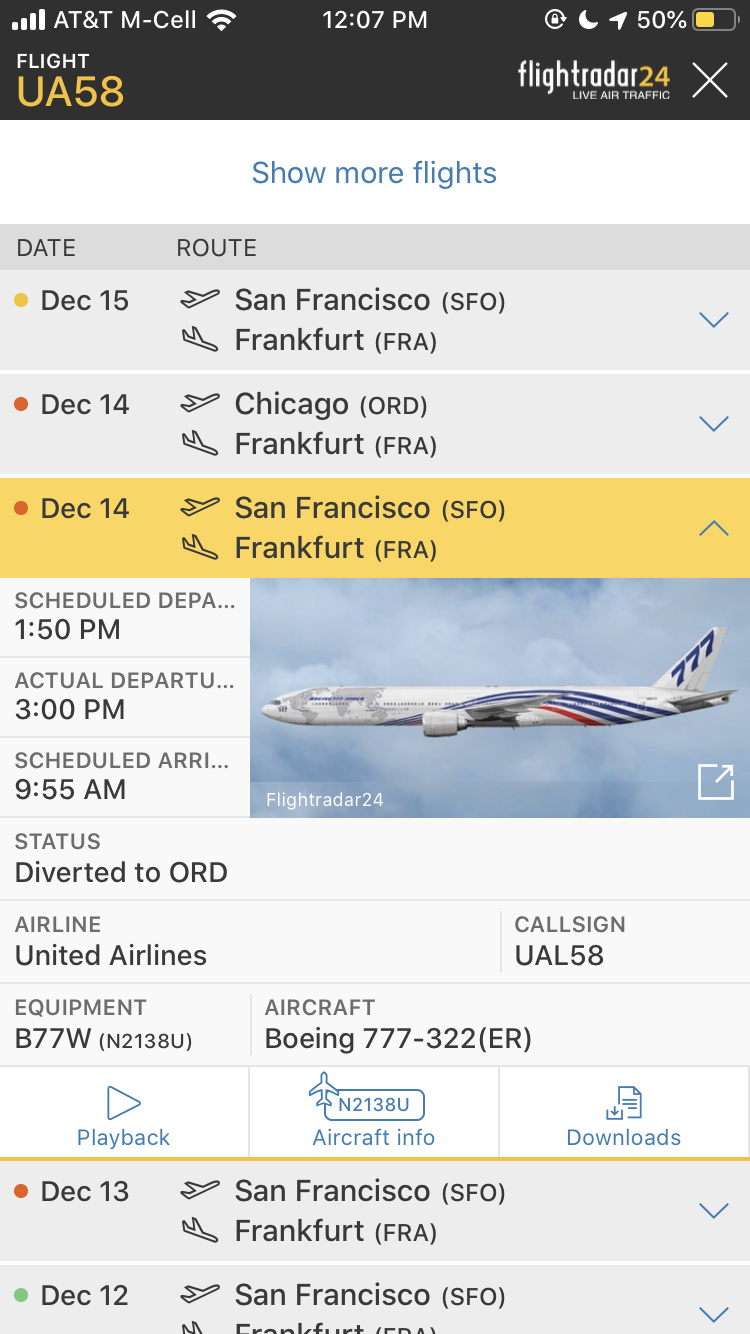Expand the Dec 13 flight details
Viewport: 750px width, 1334px height.
713,1211
